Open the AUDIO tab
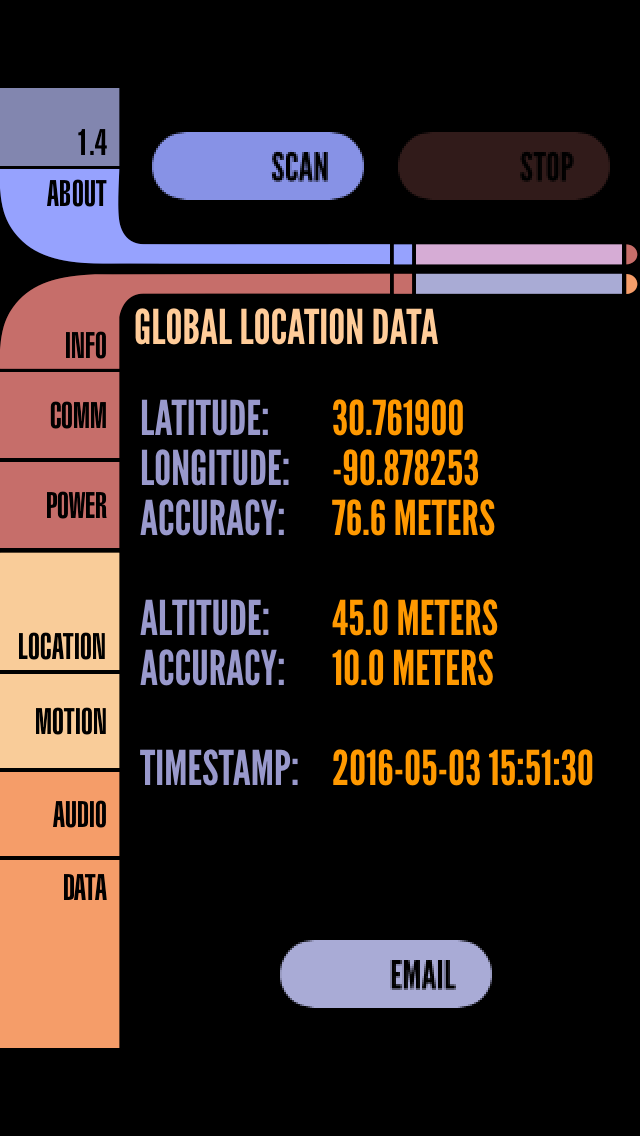Screen dimensions: 640x1136 [x=62, y=814]
